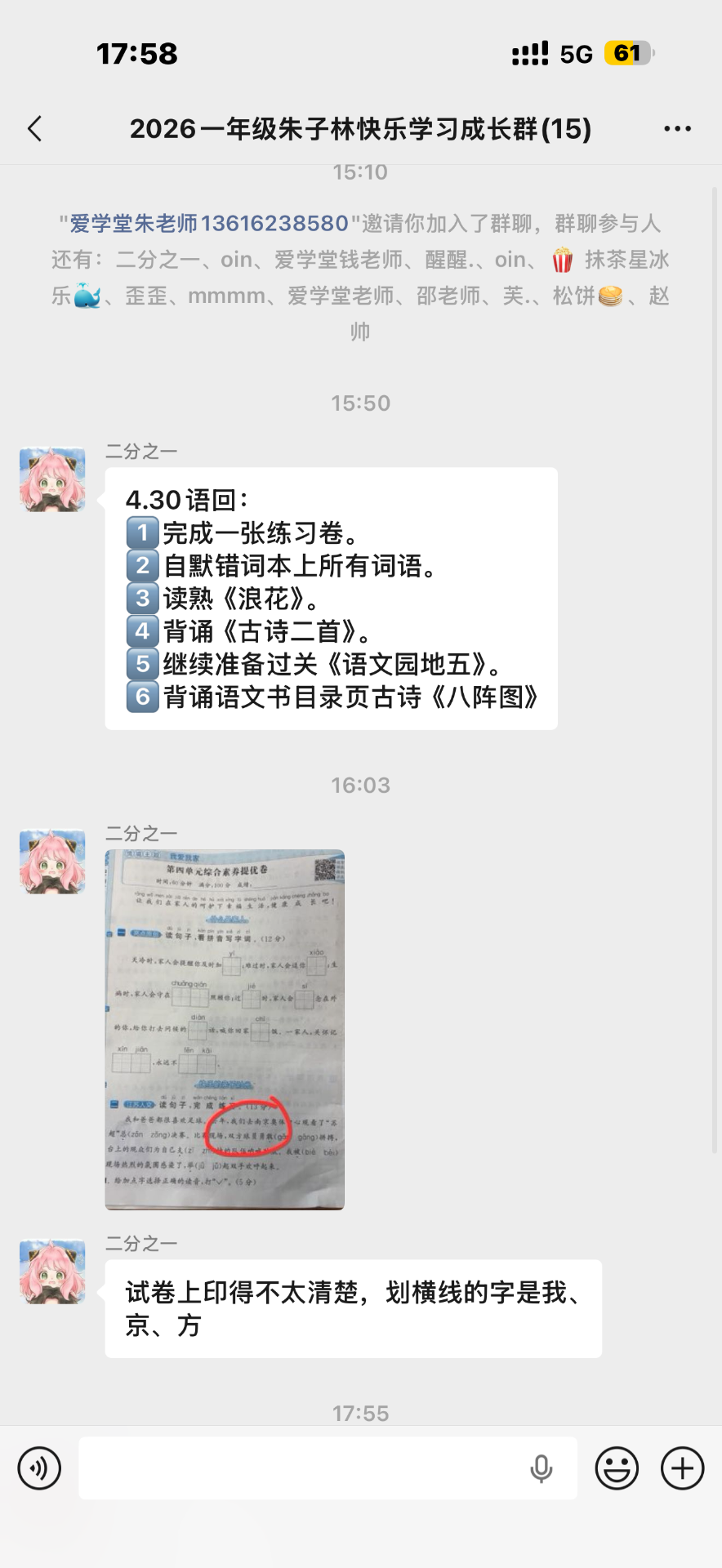Open the emoji sticker panel

pos(617,1468)
